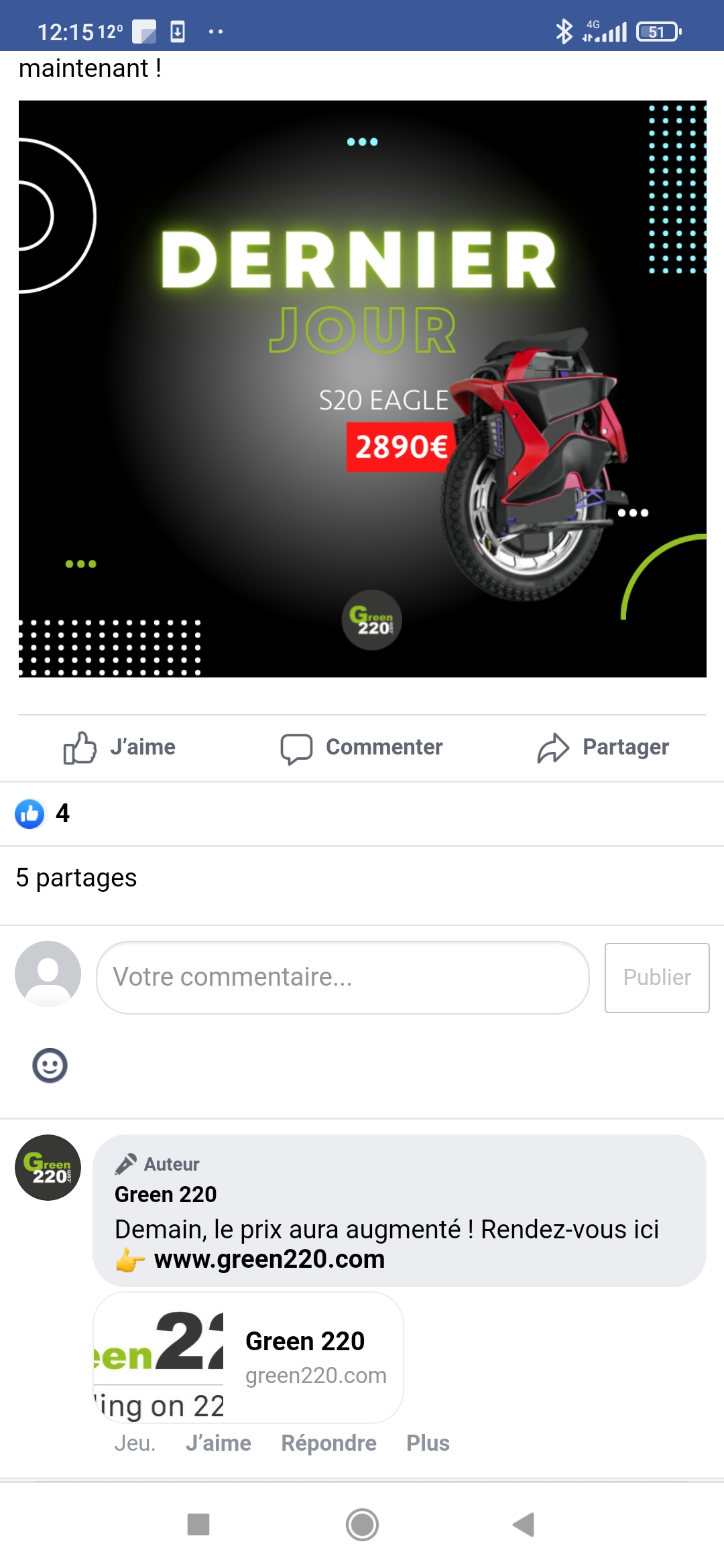Screen dimensions: 724x1568
Task: Like Green 220's comment
Action: pyautogui.click(x=219, y=1443)
